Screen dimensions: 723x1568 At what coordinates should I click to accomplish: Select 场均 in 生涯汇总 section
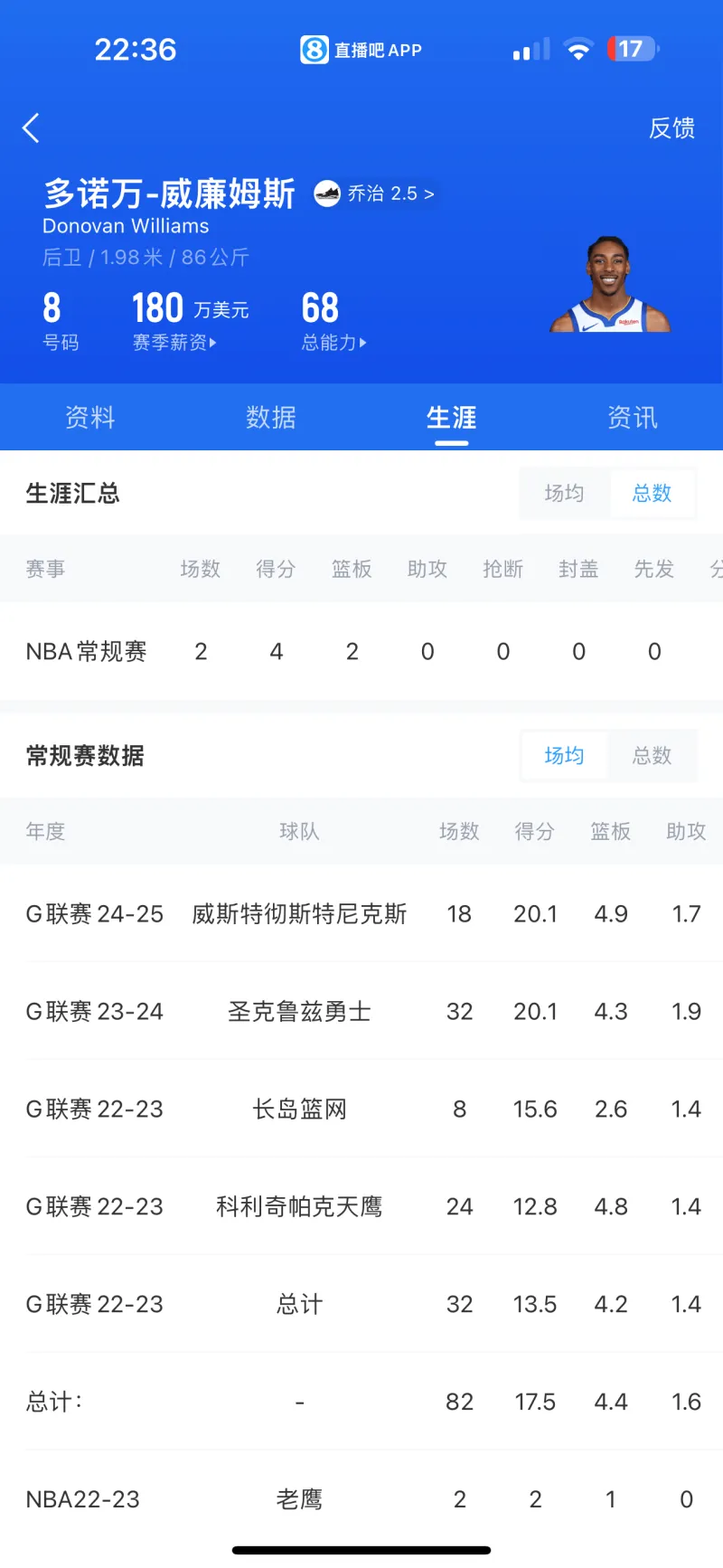point(564,494)
